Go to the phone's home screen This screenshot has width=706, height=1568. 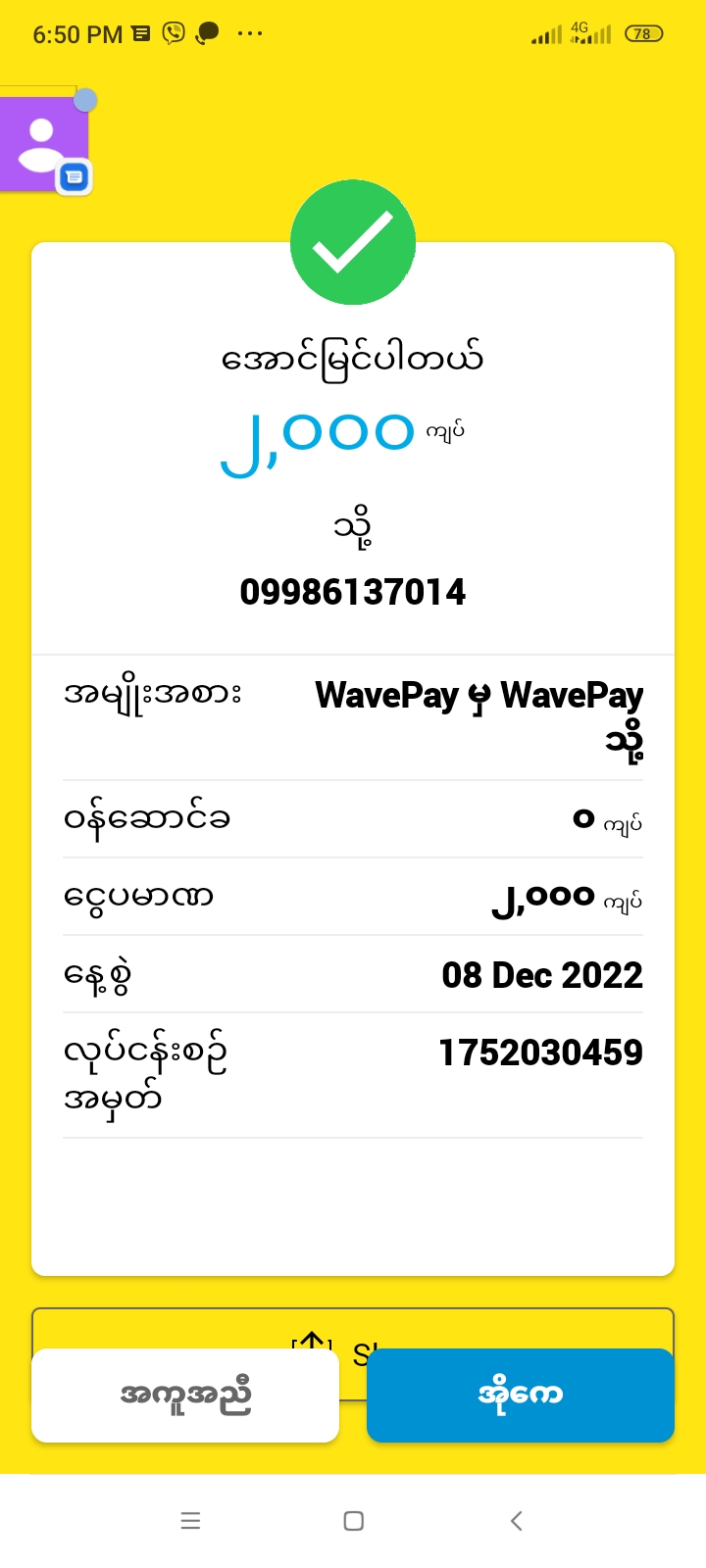point(353,1521)
